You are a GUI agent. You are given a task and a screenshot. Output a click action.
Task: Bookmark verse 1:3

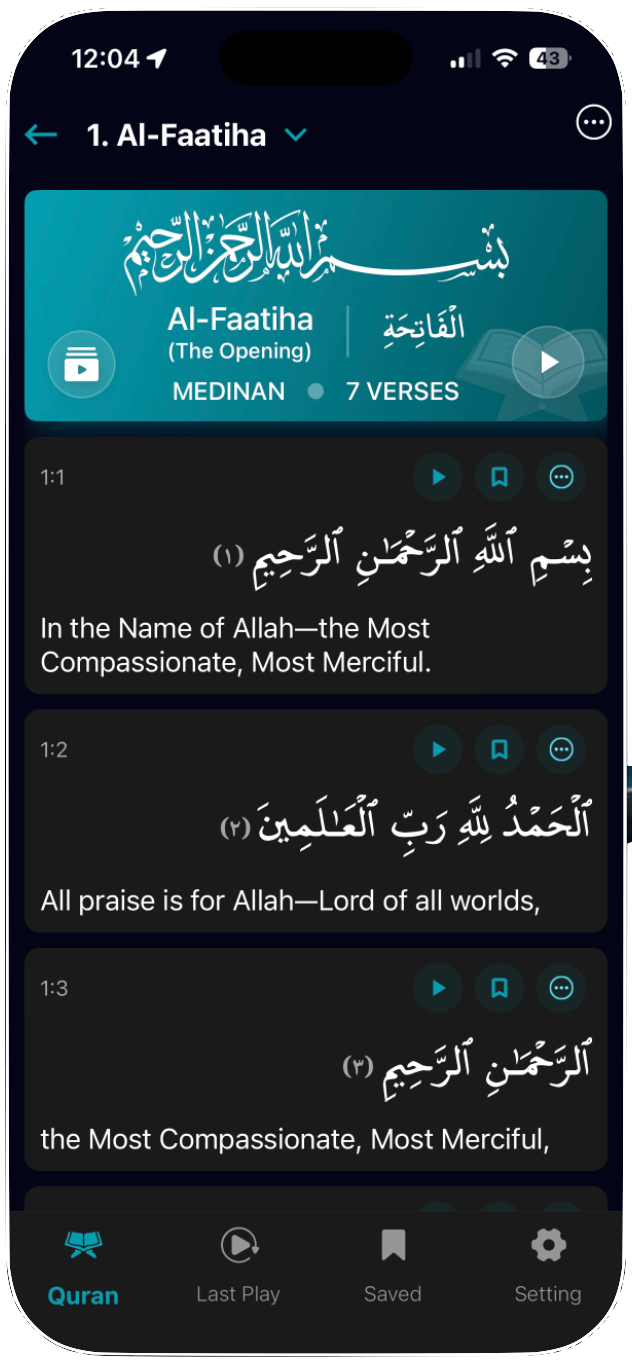[x=500, y=988]
